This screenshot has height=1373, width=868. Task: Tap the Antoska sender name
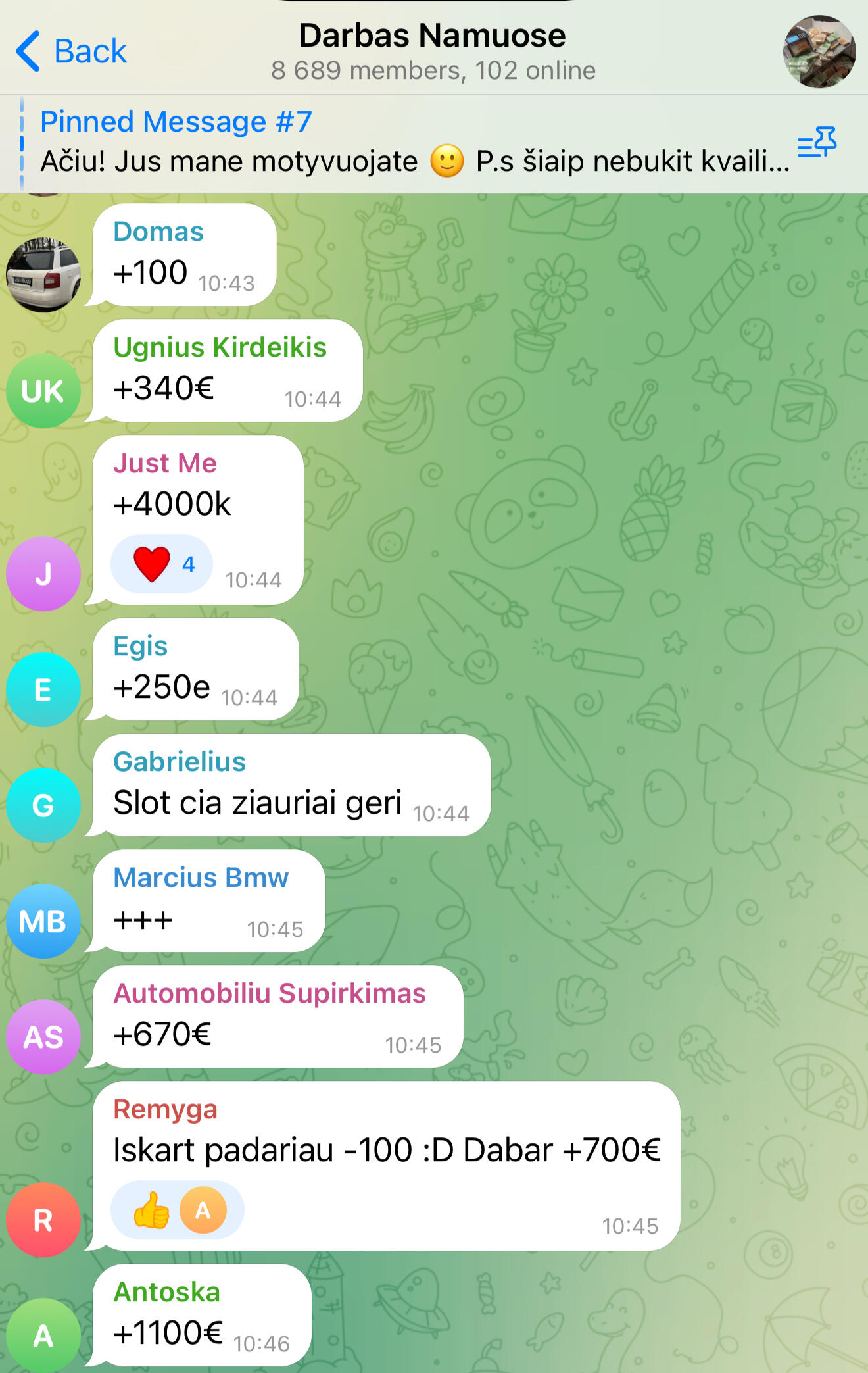pos(166,1293)
